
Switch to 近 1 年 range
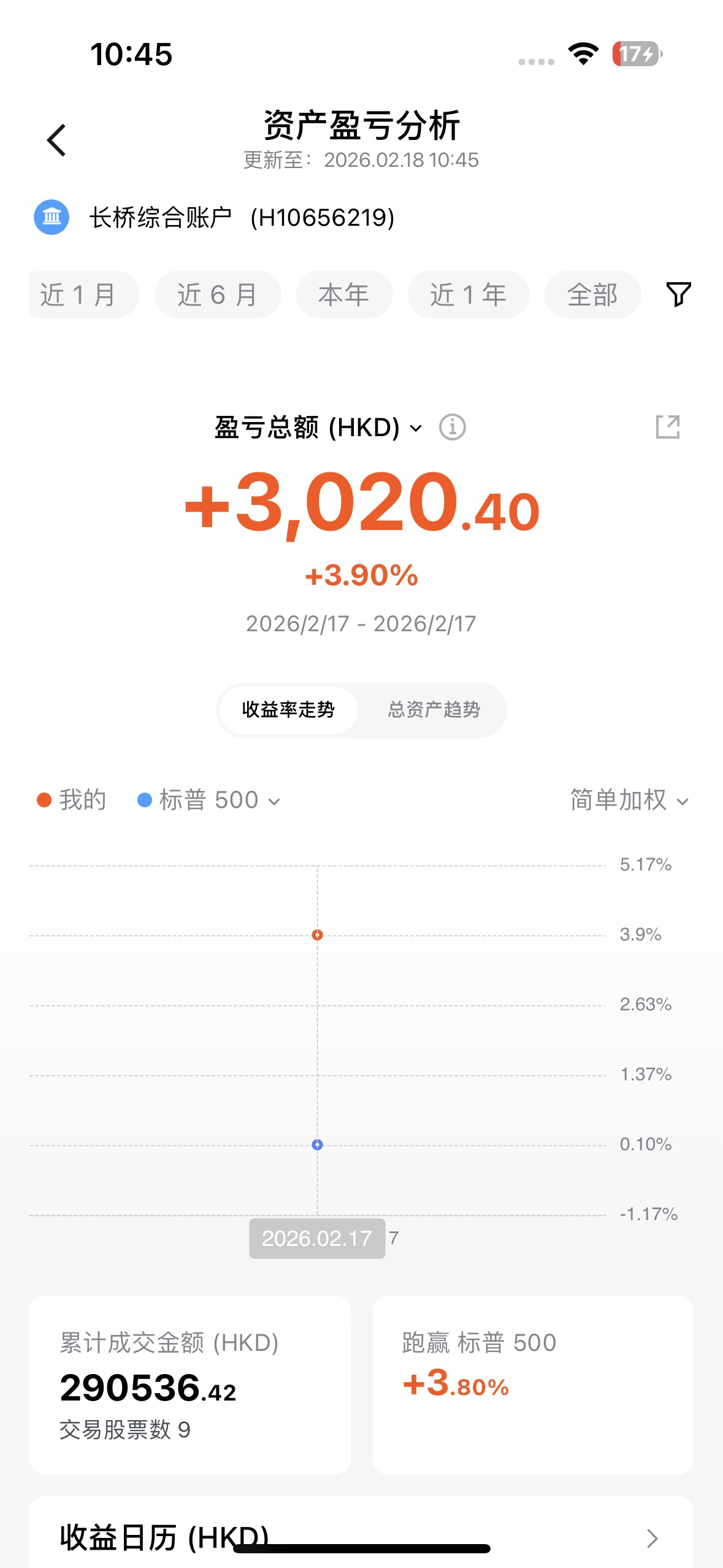[469, 295]
